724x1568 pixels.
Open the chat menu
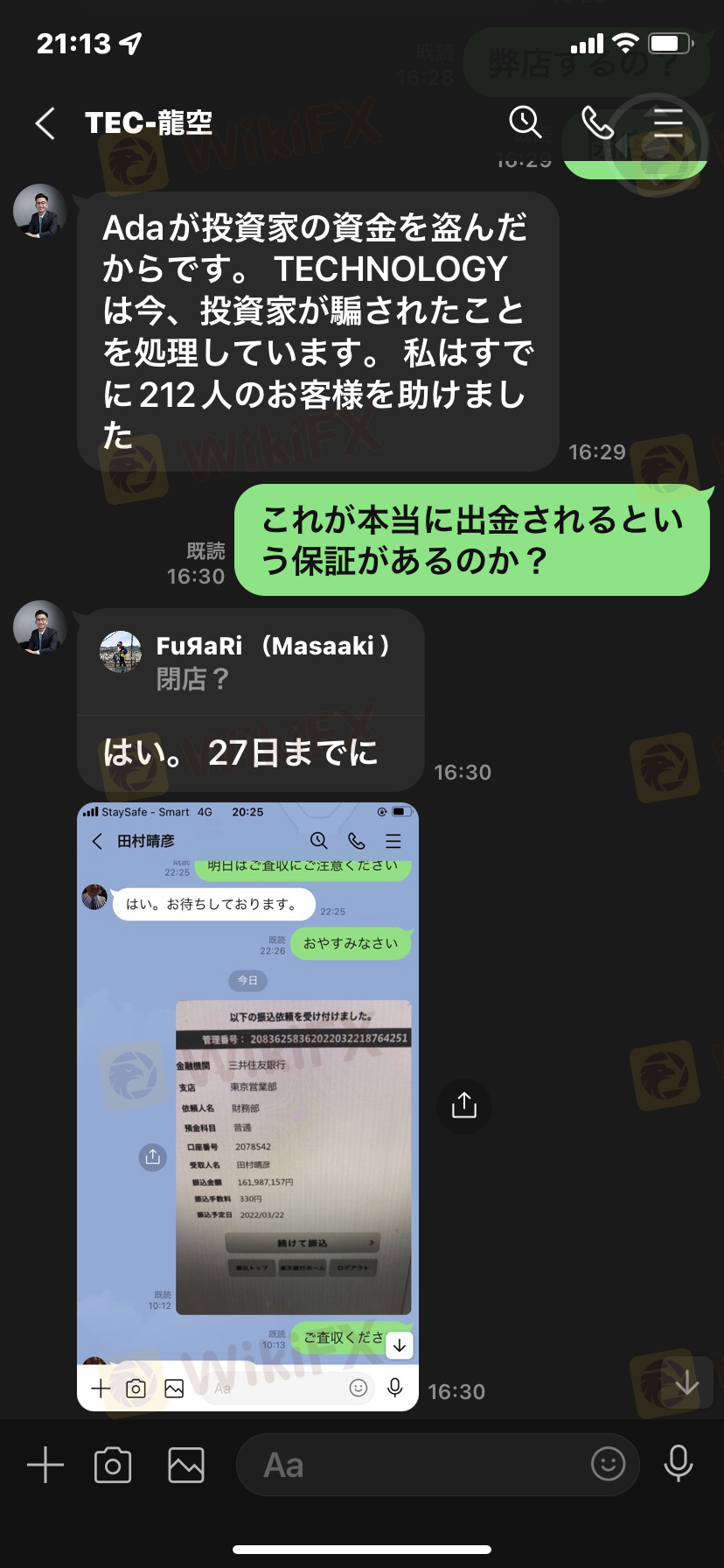(x=668, y=123)
